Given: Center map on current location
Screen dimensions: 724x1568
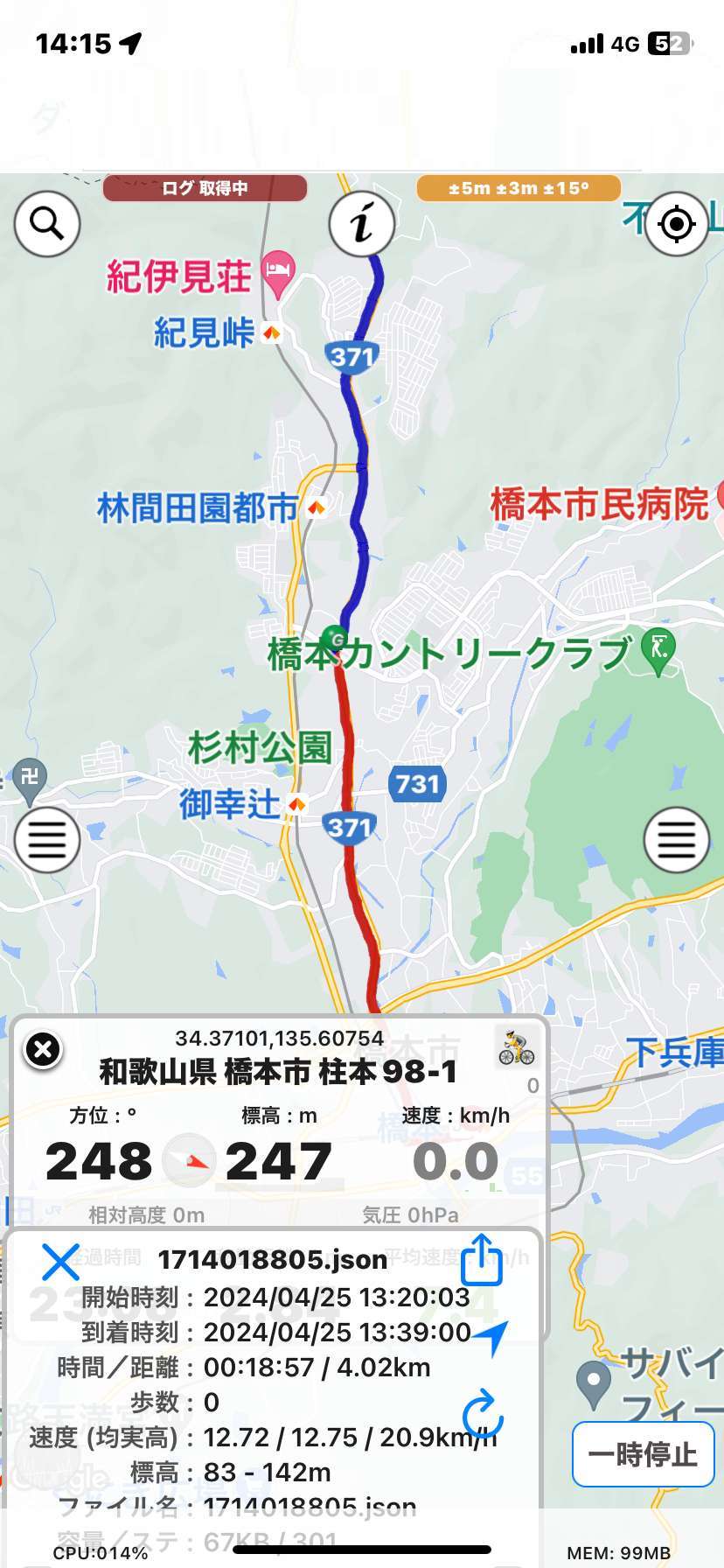Looking at the screenshot, I should 676,224.
